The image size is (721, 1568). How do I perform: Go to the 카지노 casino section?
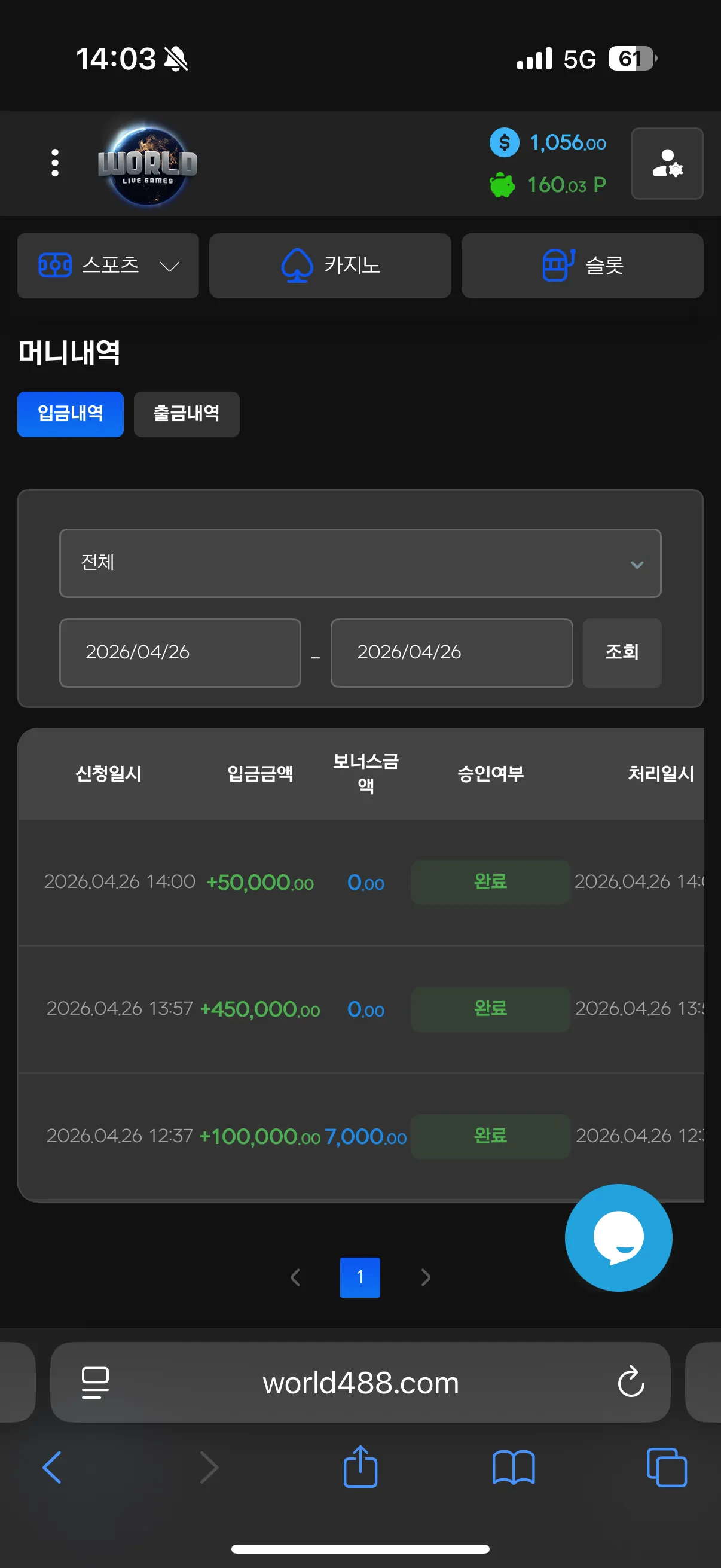[330, 266]
